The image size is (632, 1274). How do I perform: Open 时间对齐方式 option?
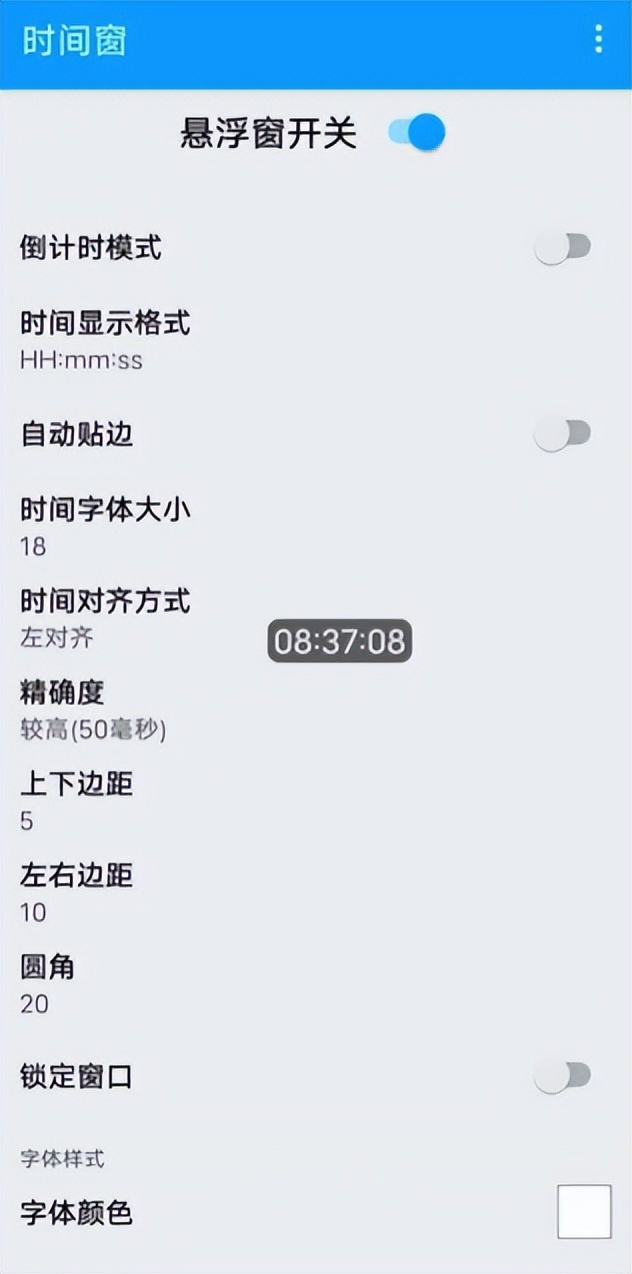click(105, 617)
